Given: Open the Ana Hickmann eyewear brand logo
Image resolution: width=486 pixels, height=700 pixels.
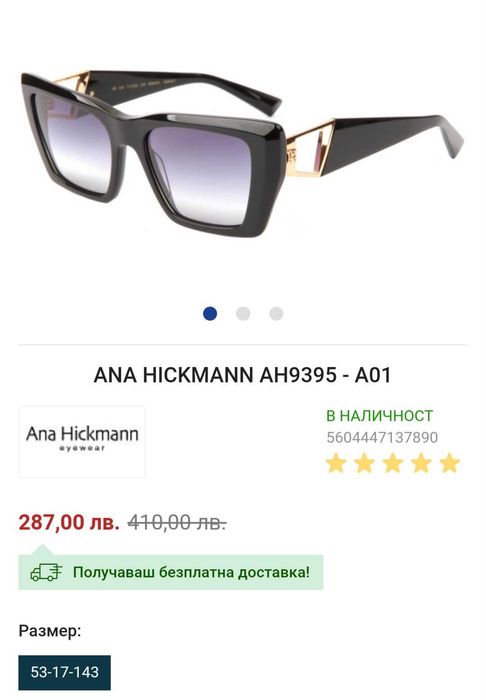Looking at the screenshot, I should pyautogui.click(x=82, y=442).
